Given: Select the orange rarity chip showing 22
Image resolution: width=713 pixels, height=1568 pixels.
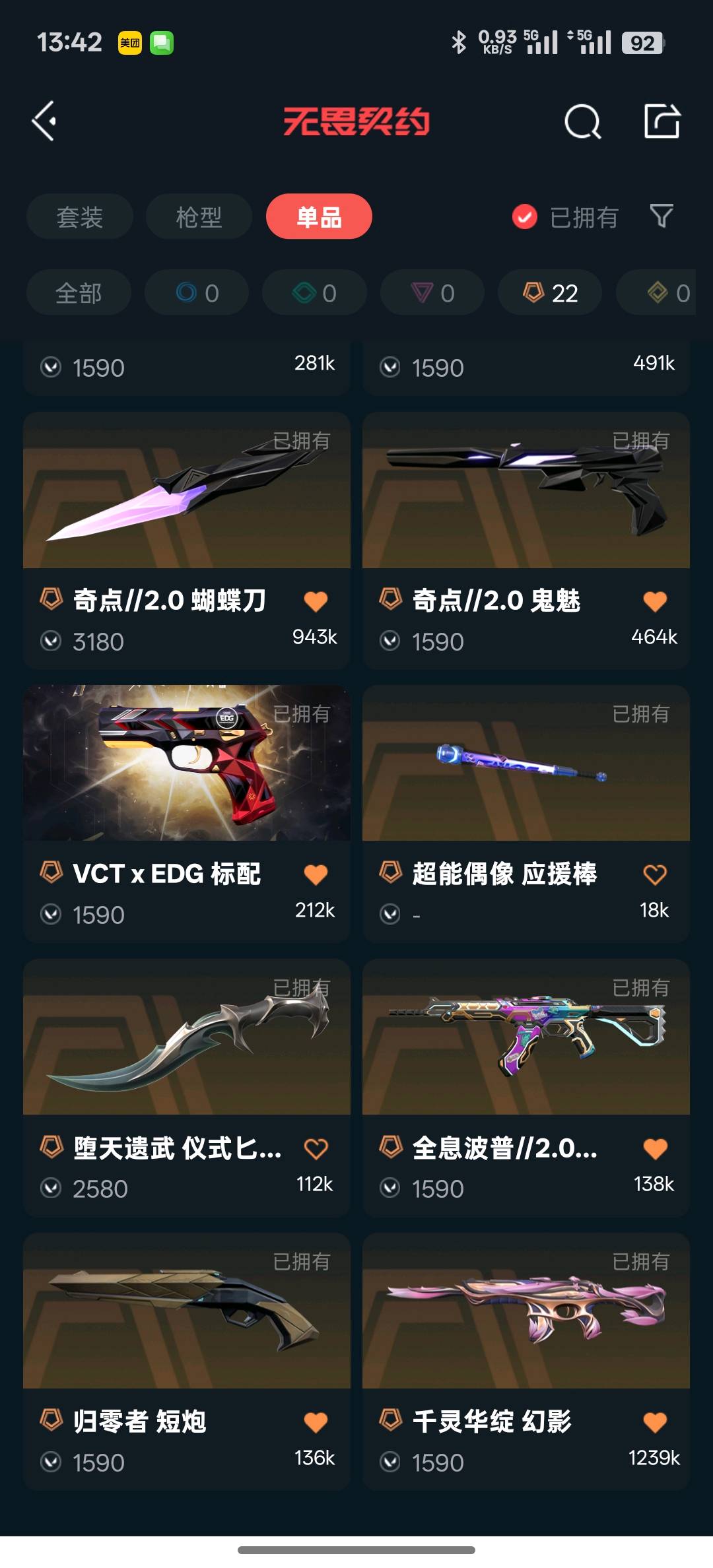Looking at the screenshot, I should pos(549,292).
